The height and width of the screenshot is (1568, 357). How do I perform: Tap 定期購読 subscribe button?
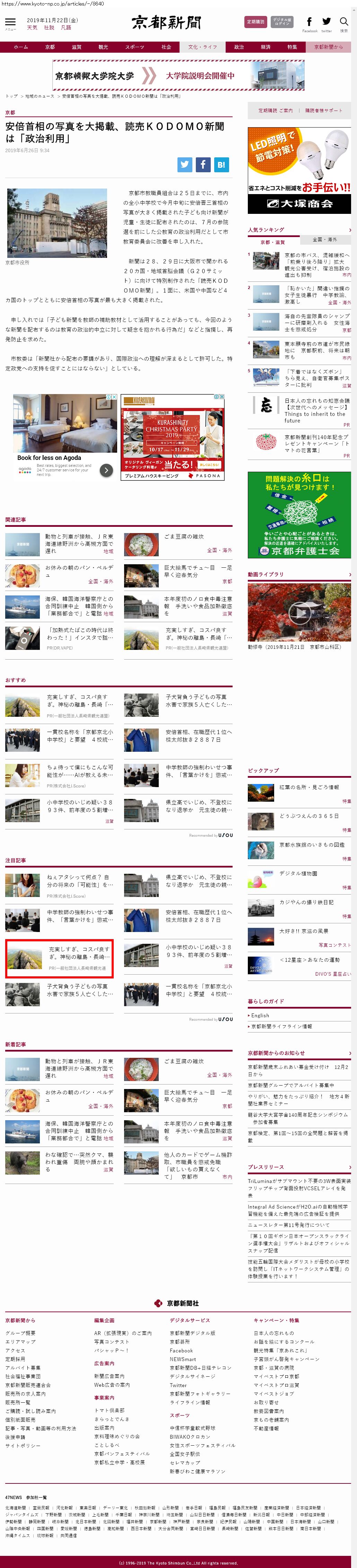255,22
